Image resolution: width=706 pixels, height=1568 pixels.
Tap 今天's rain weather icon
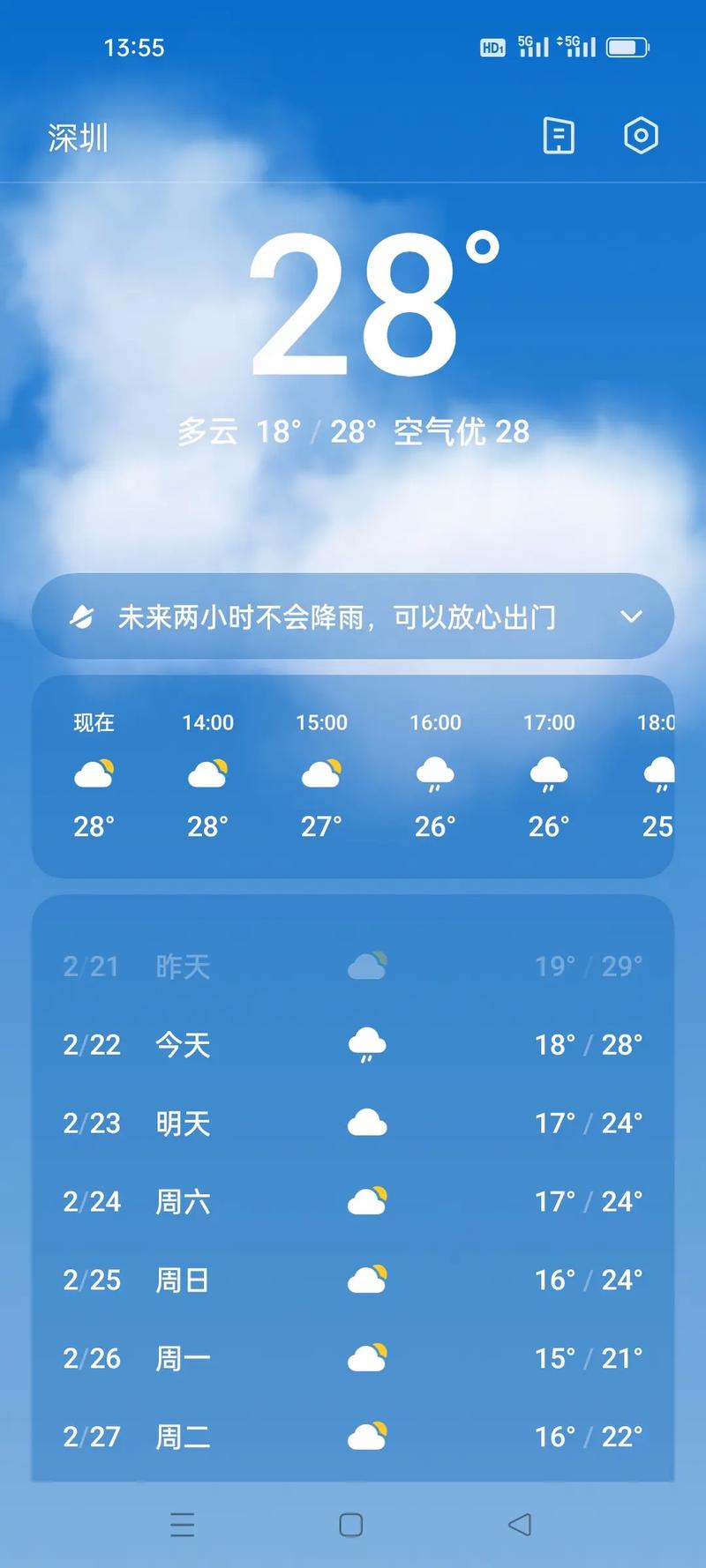click(x=366, y=1045)
